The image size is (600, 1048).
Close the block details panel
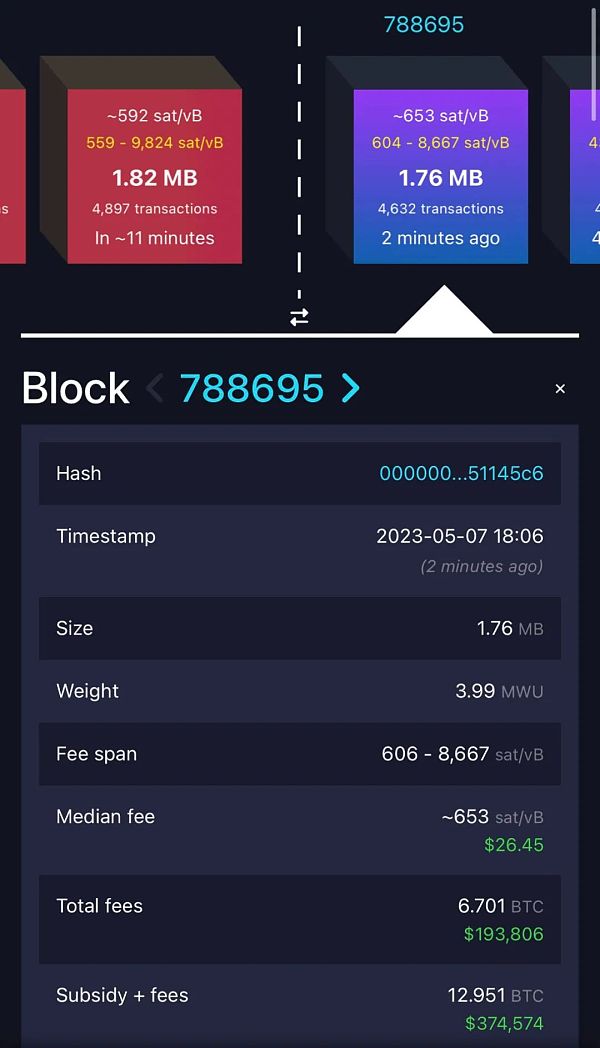(x=560, y=389)
